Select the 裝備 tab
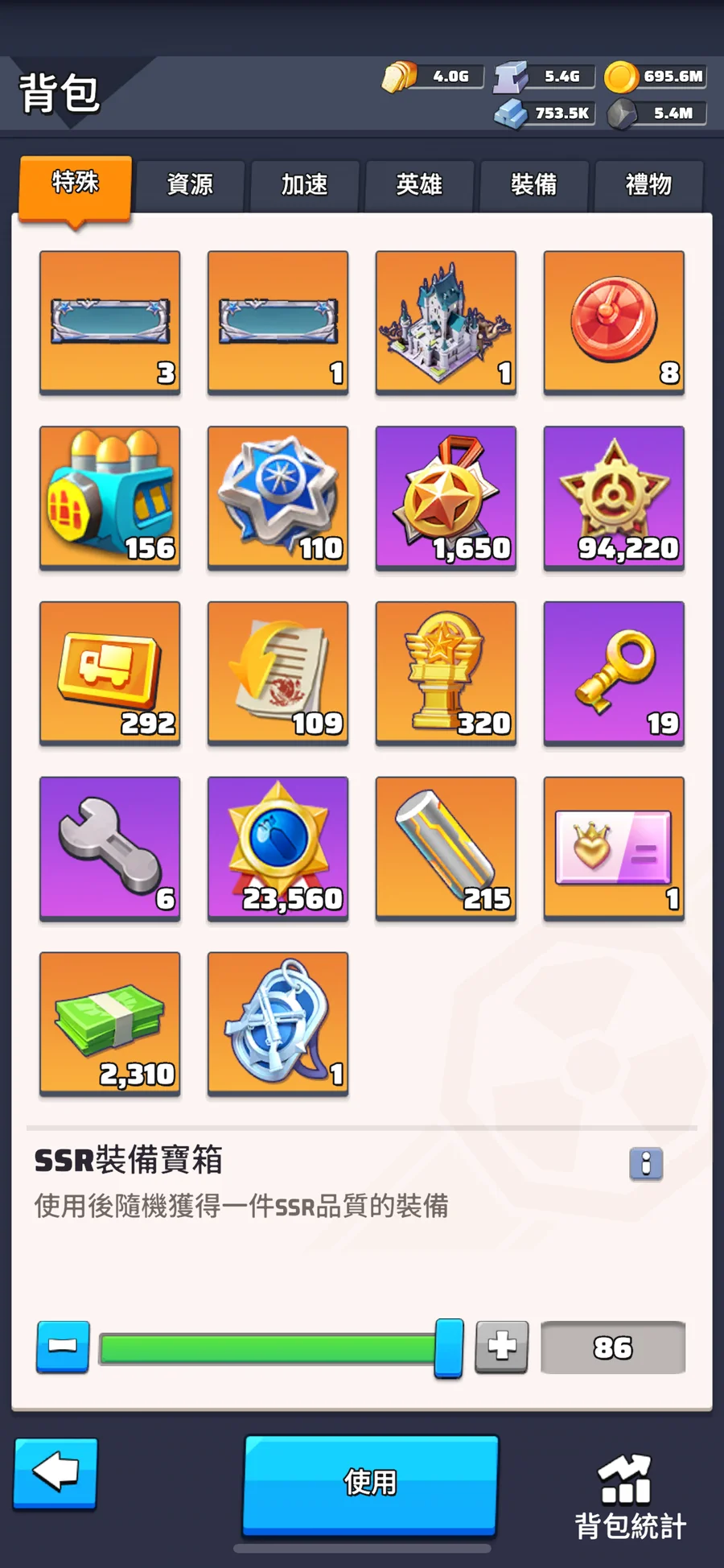The image size is (724, 1568). click(x=533, y=184)
